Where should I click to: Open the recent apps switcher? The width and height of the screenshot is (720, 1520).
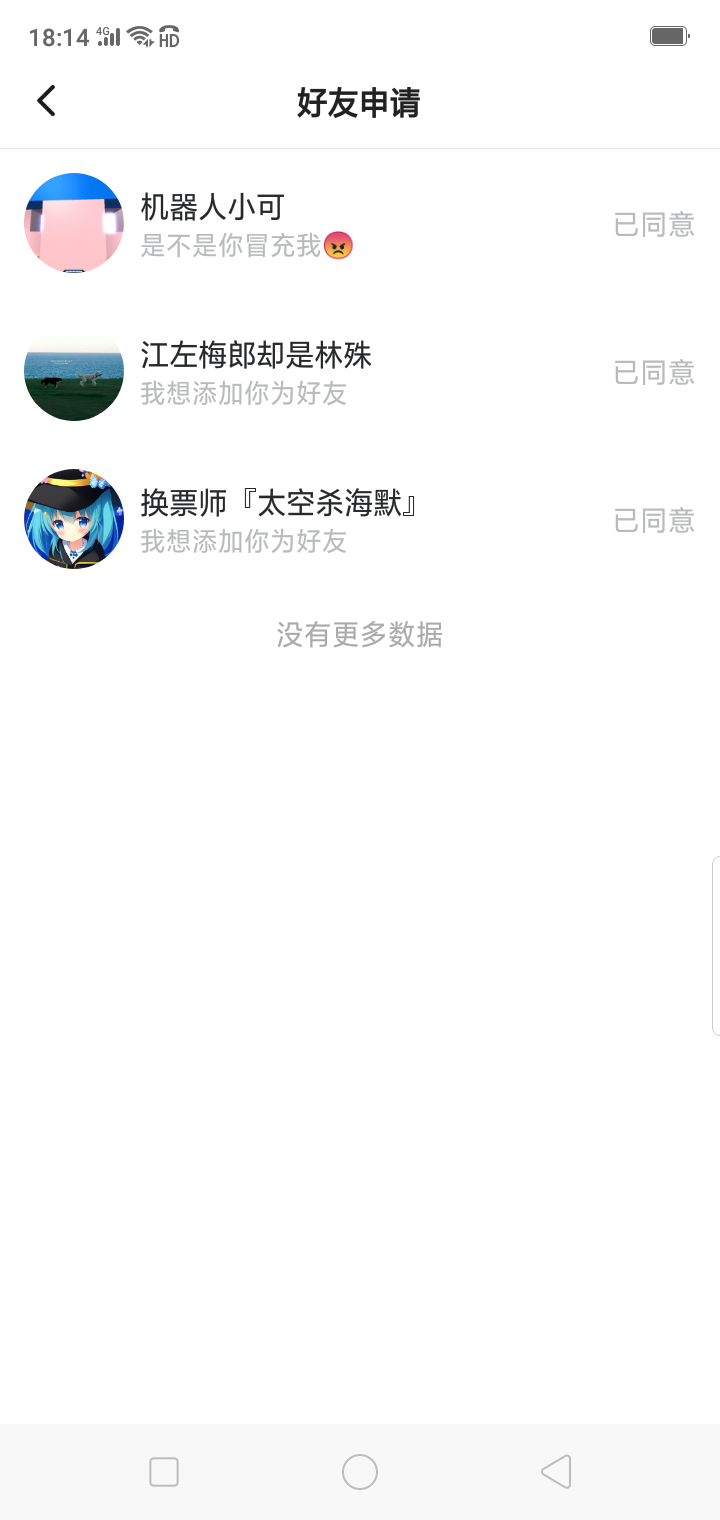164,1471
